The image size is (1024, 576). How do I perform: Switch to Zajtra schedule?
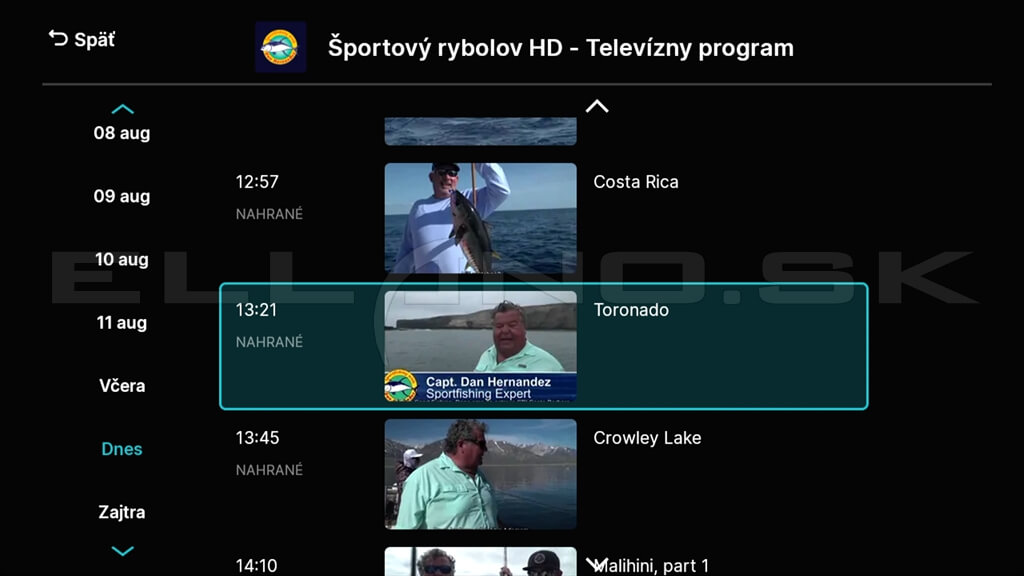point(122,512)
